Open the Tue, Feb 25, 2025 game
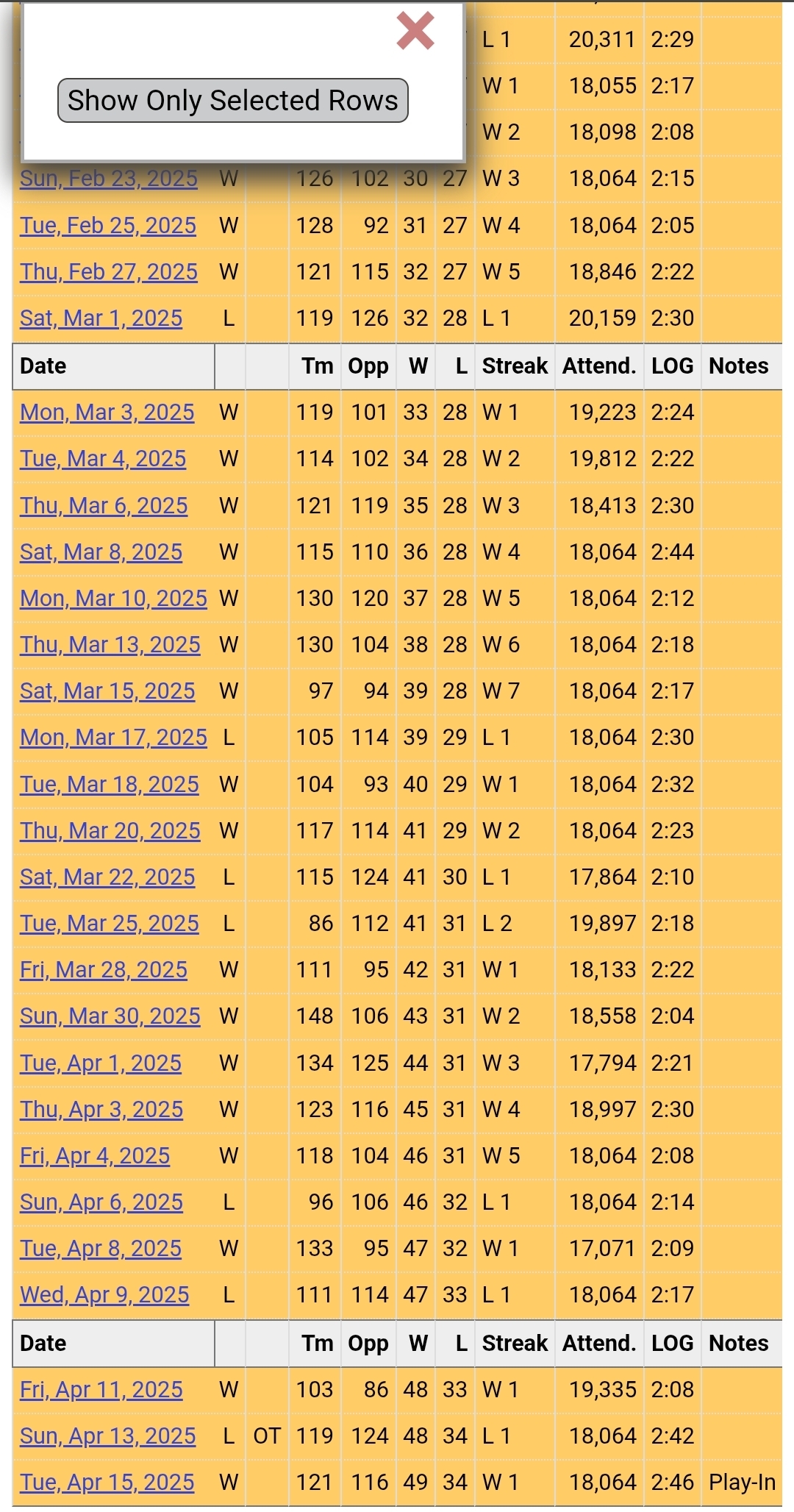Image resolution: width=794 pixels, height=1512 pixels. 108,226
